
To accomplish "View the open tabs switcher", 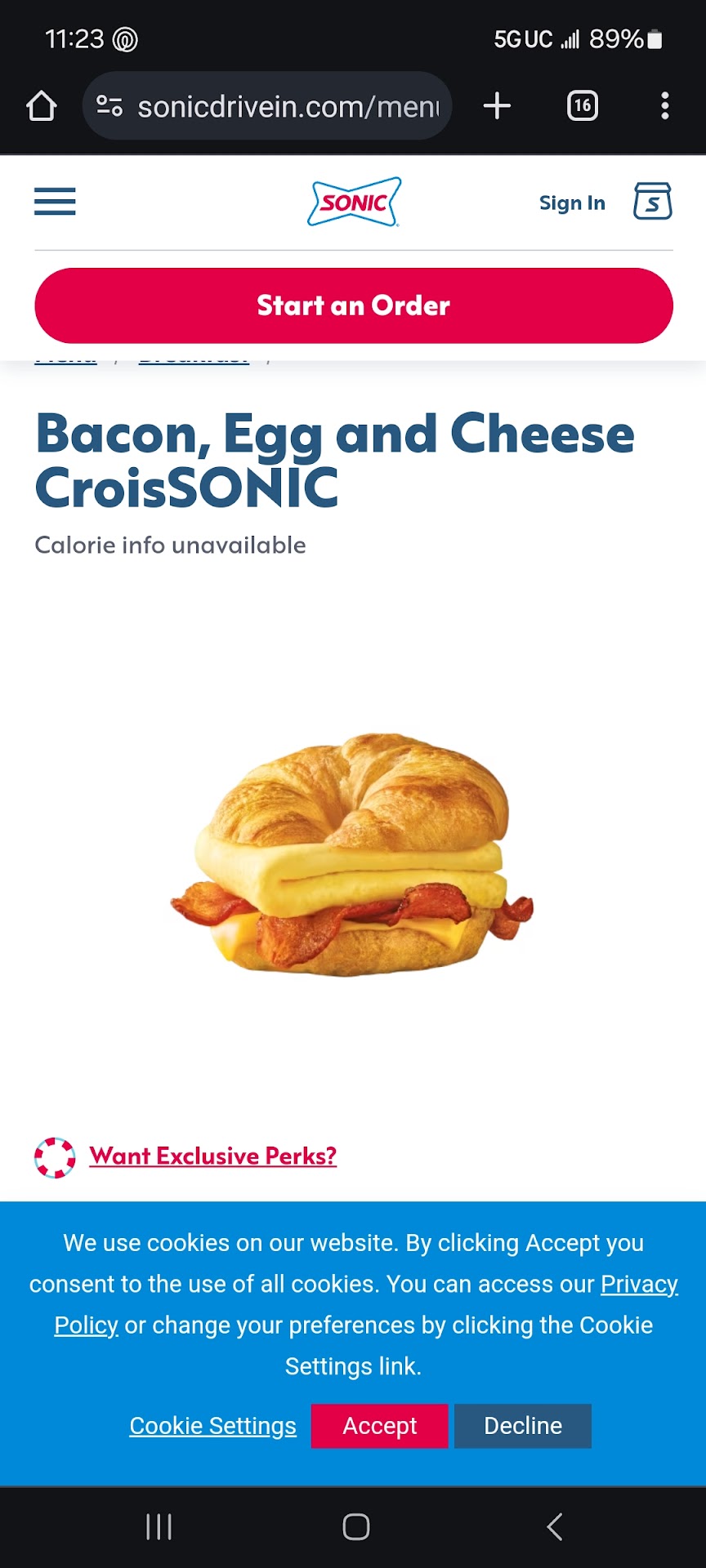I will tap(583, 106).
